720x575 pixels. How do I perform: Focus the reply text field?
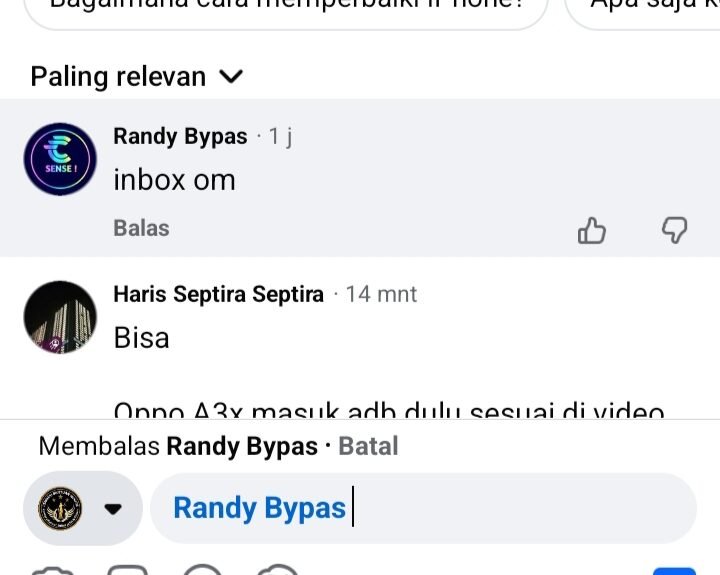pyautogui.click(x=500, y=508)
